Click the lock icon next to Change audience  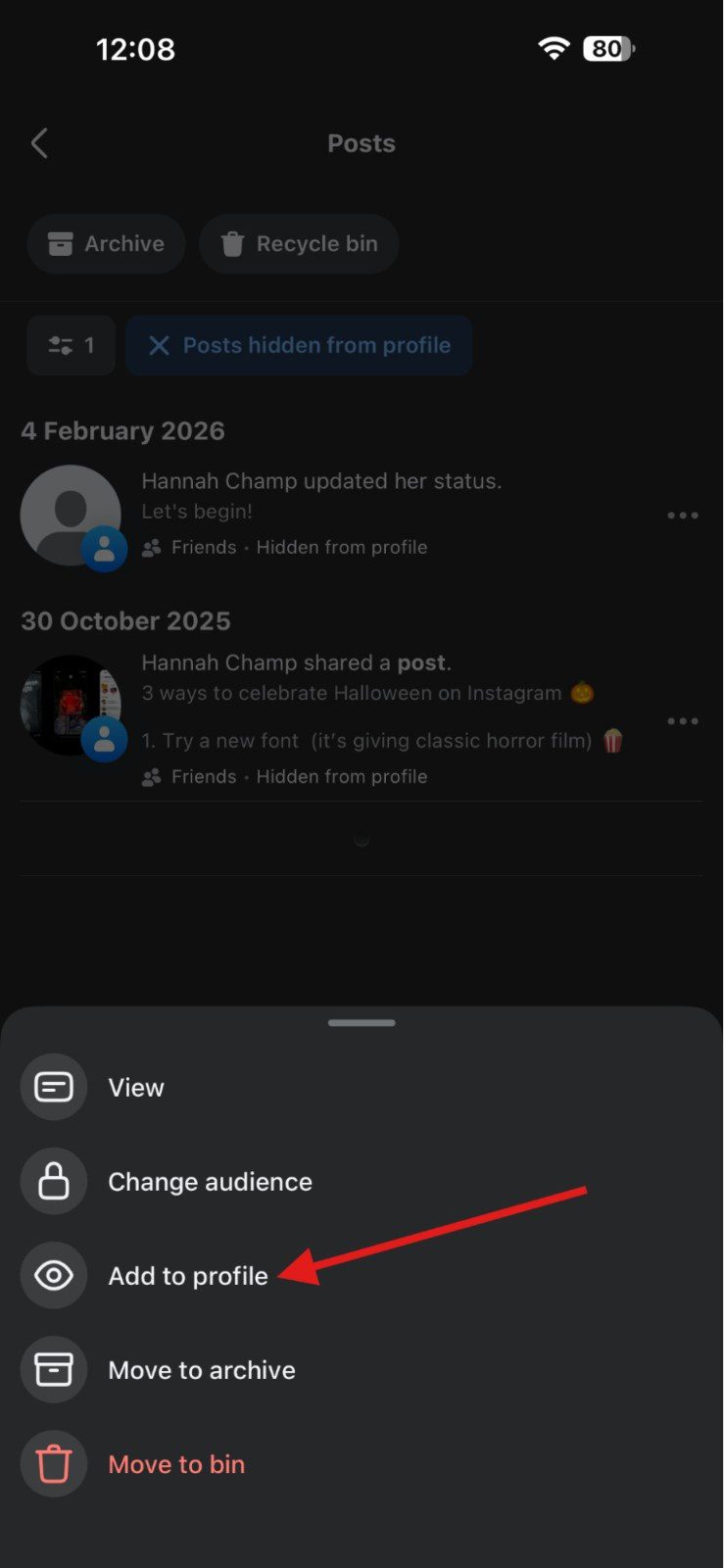click(x=53, y=1181)
